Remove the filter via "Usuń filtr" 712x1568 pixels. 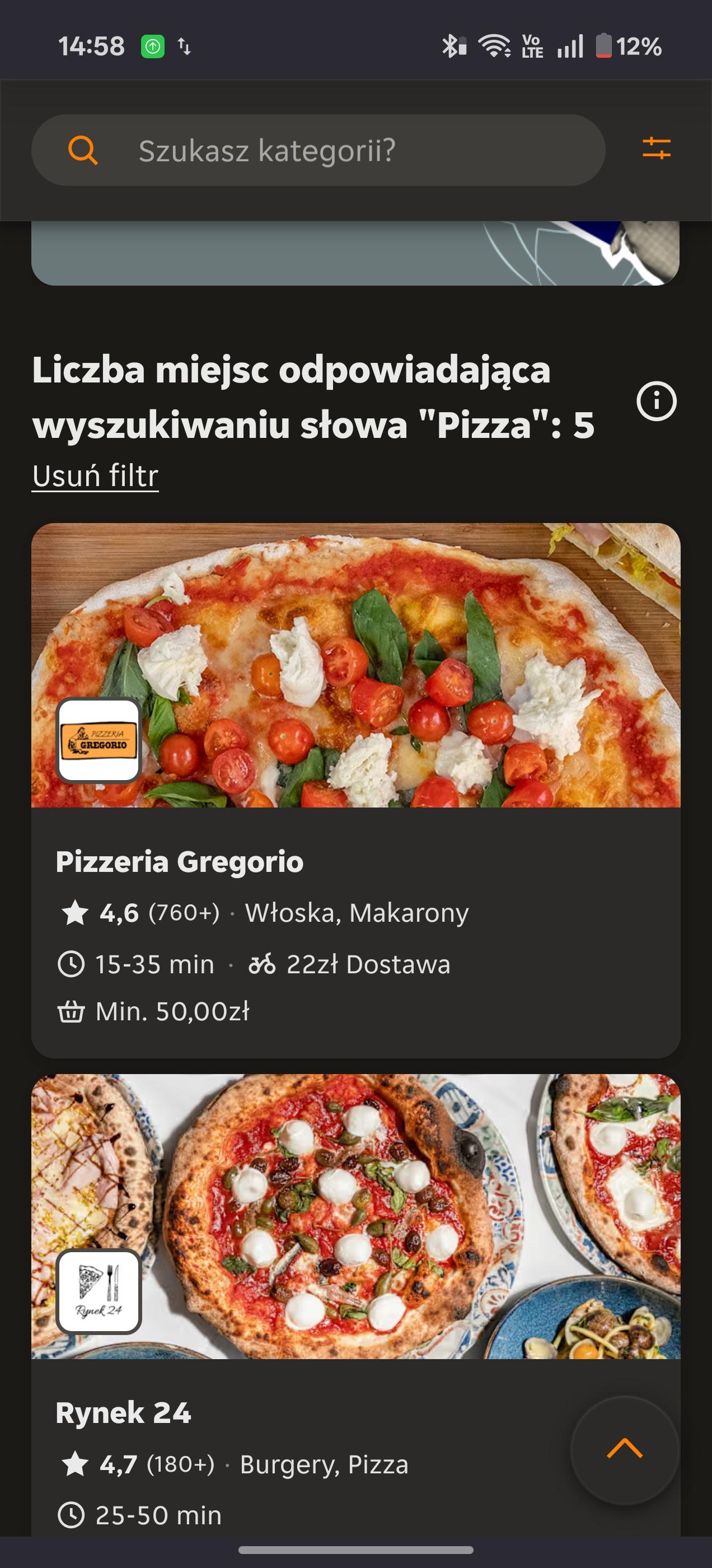point(95,475)
